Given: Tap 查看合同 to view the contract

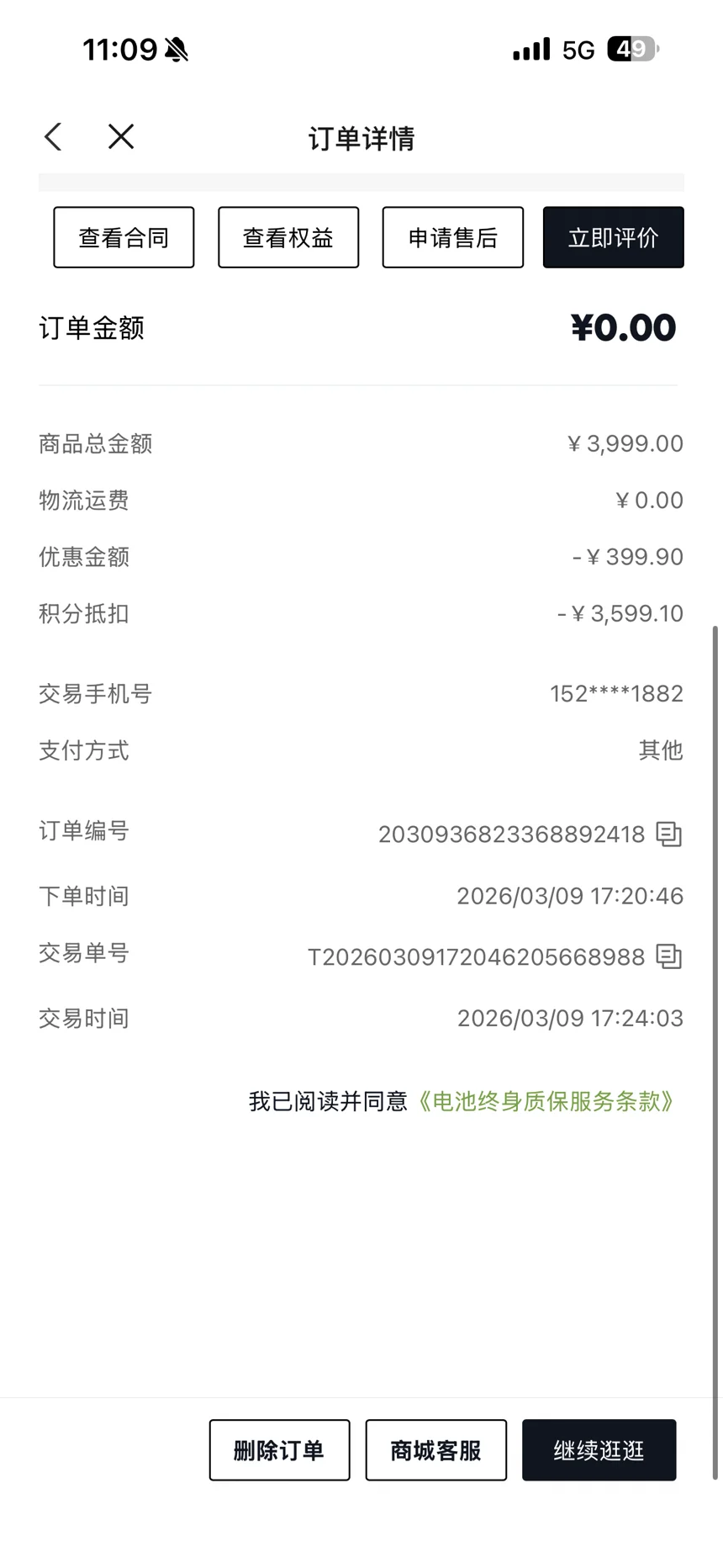Looking at the screenshot, I should 124,238.
